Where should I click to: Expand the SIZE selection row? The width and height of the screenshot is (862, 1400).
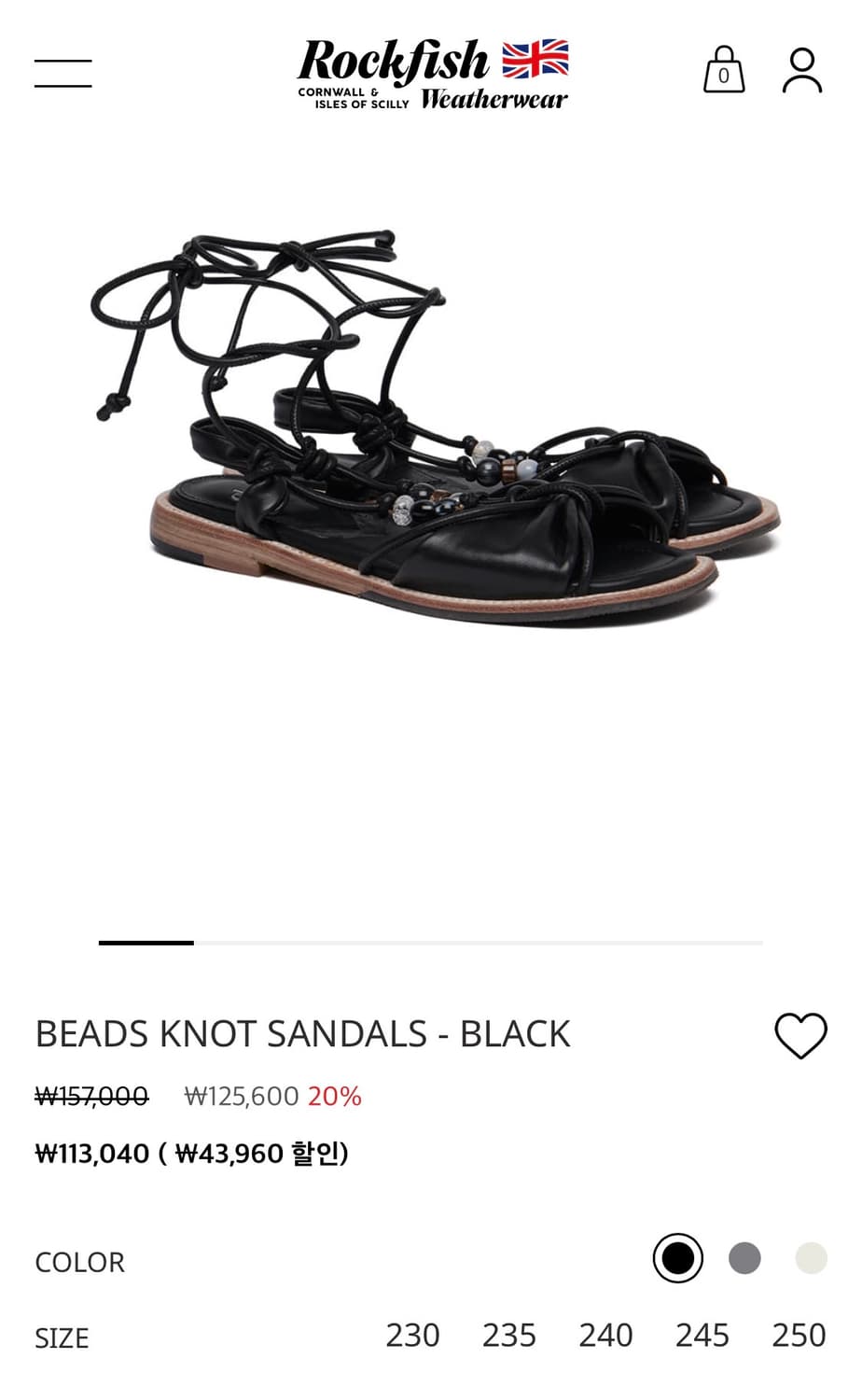coord(62,1337)
